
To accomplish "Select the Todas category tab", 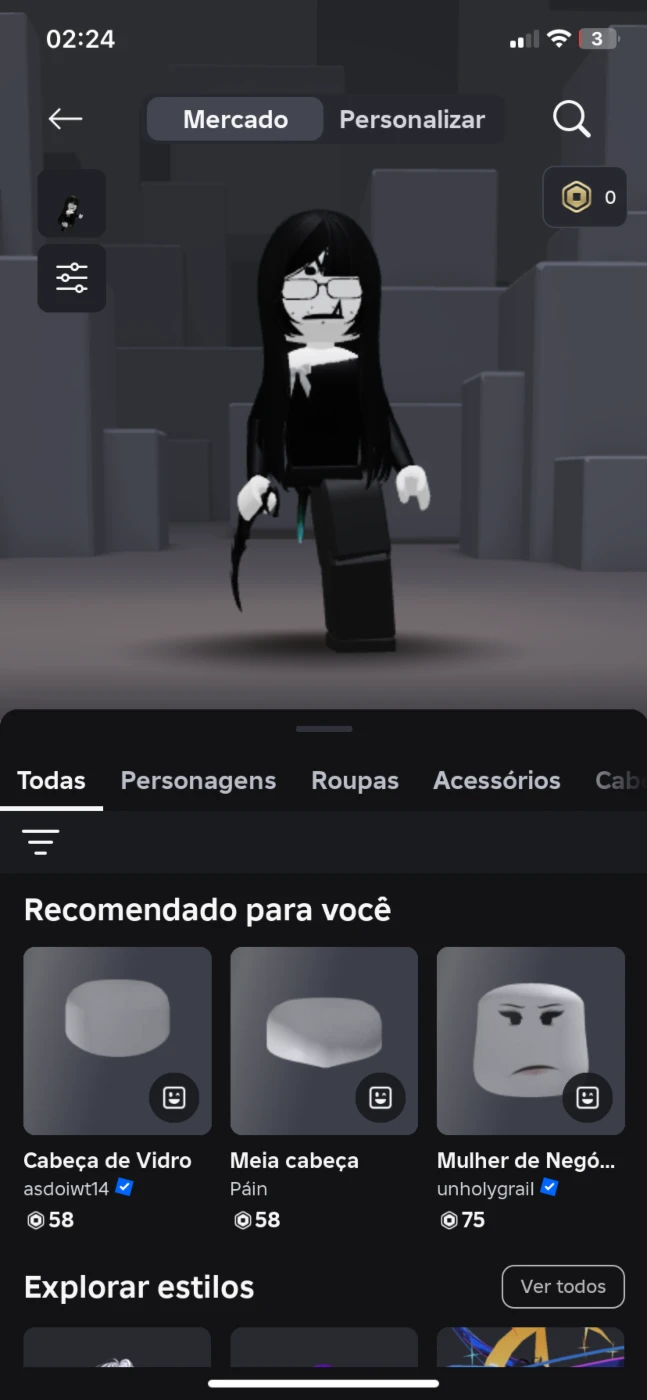I will (x=51, y=781).
